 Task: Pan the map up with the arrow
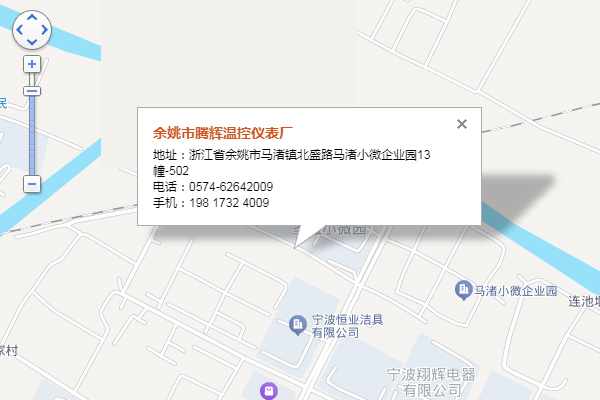point(31,18)
